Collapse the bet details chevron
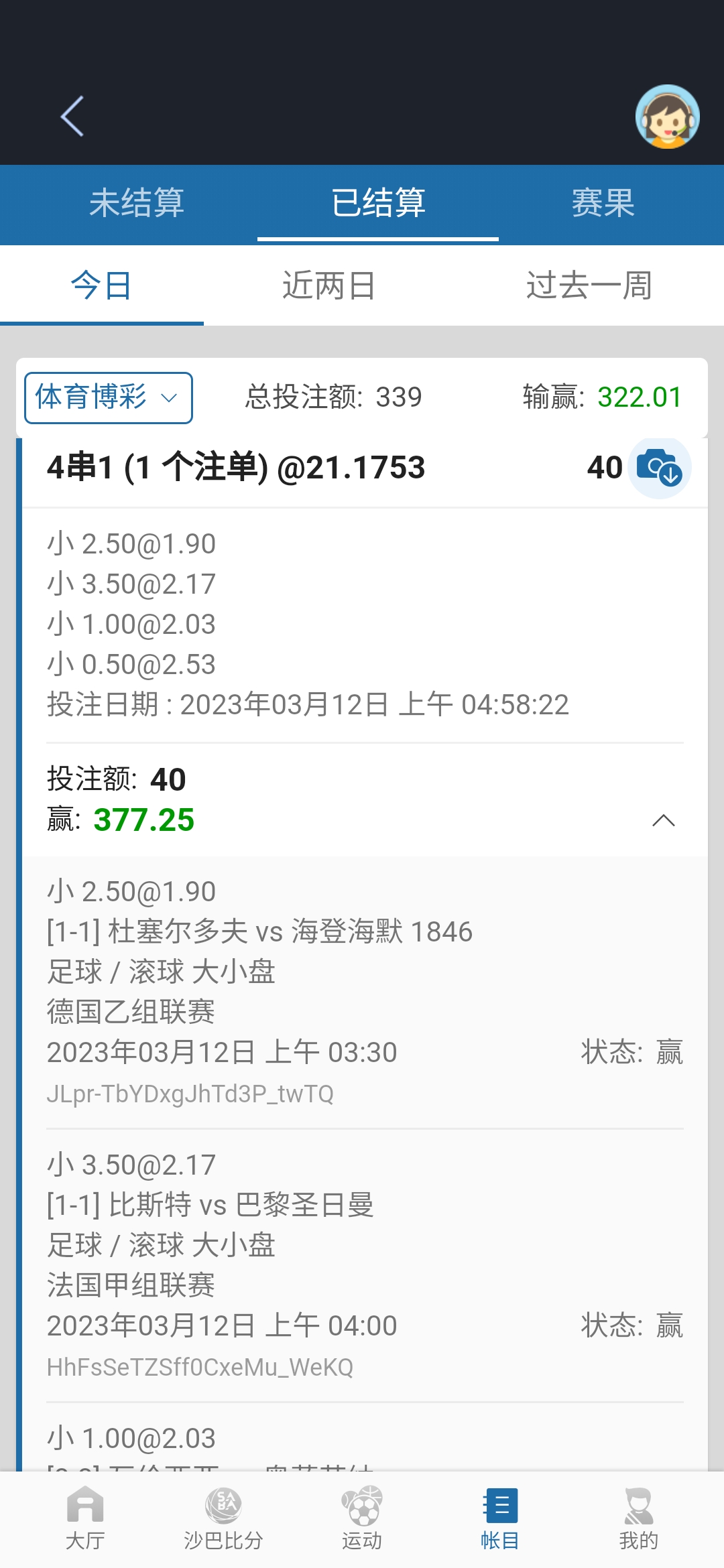The height and width of the screenshot is (1568, 724). pyautogui.click(x=663, y=821)
